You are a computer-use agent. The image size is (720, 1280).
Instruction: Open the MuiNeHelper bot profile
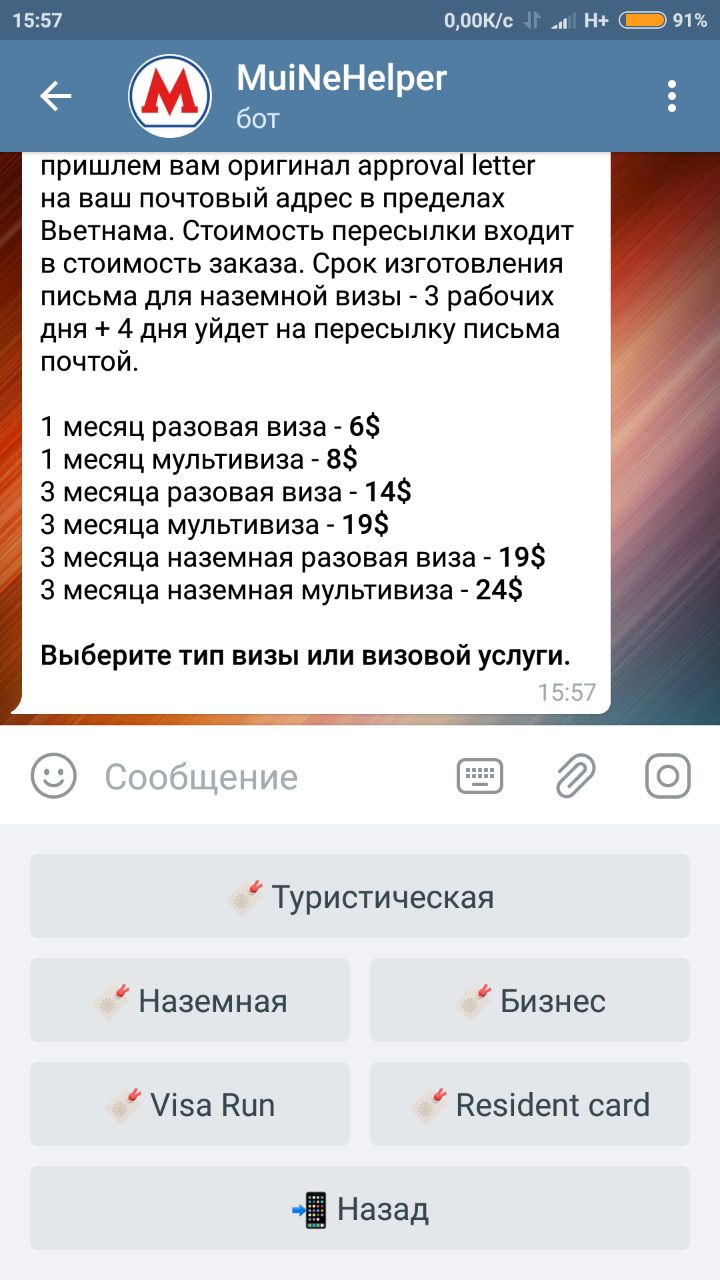(341, 96)
